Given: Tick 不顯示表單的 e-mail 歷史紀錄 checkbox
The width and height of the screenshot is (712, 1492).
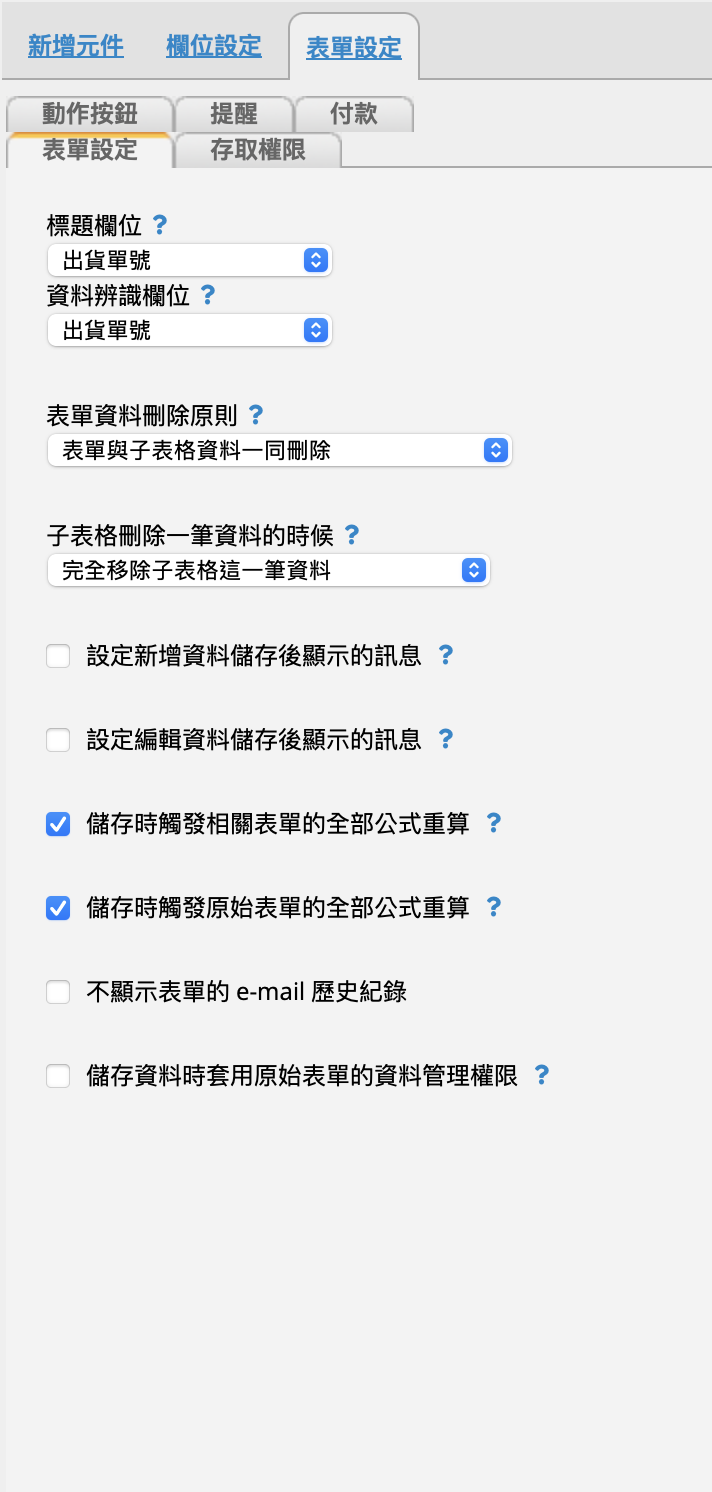Looking at the screenshot, I should (x=58, y=992).
